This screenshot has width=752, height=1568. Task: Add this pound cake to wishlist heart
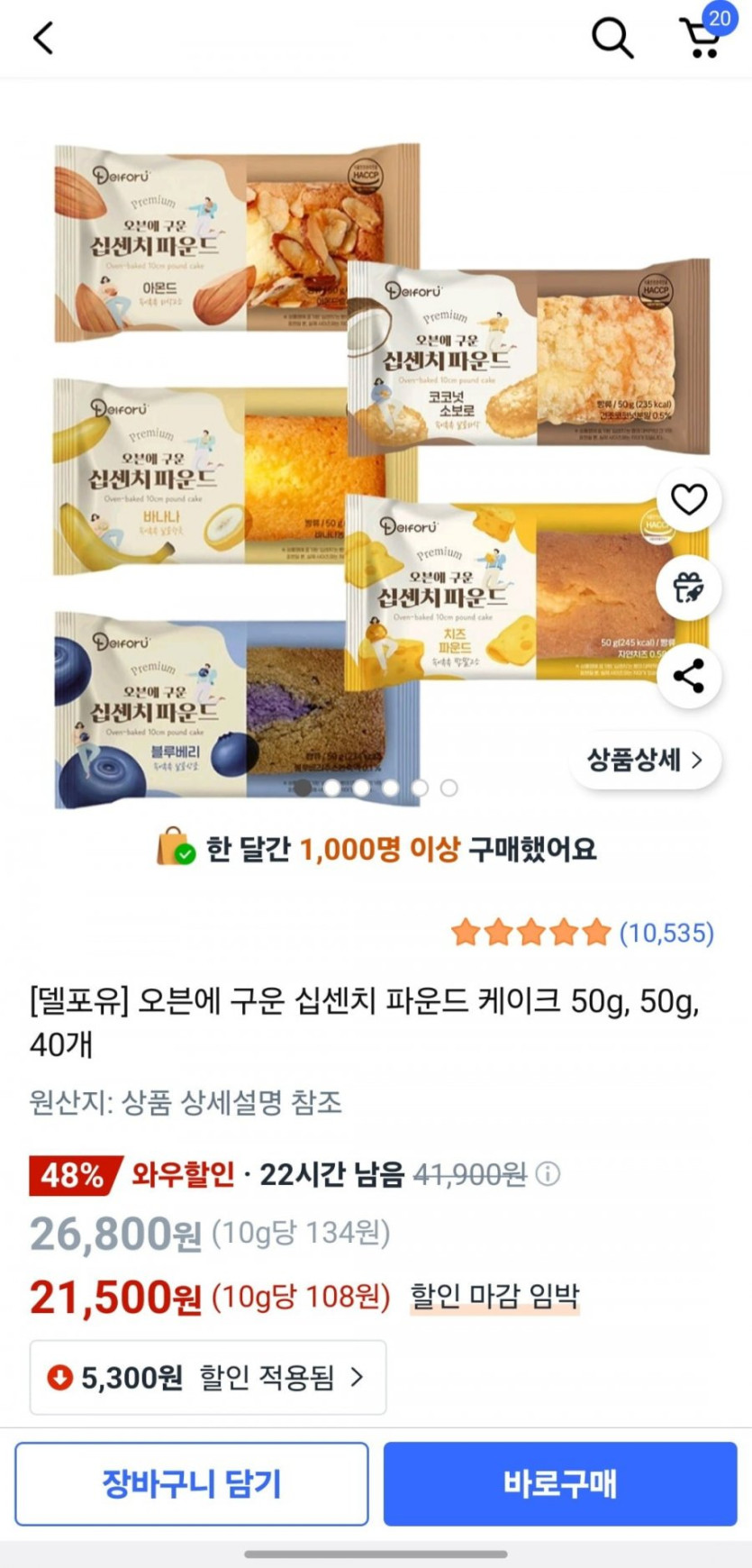(x=689, y=499)
